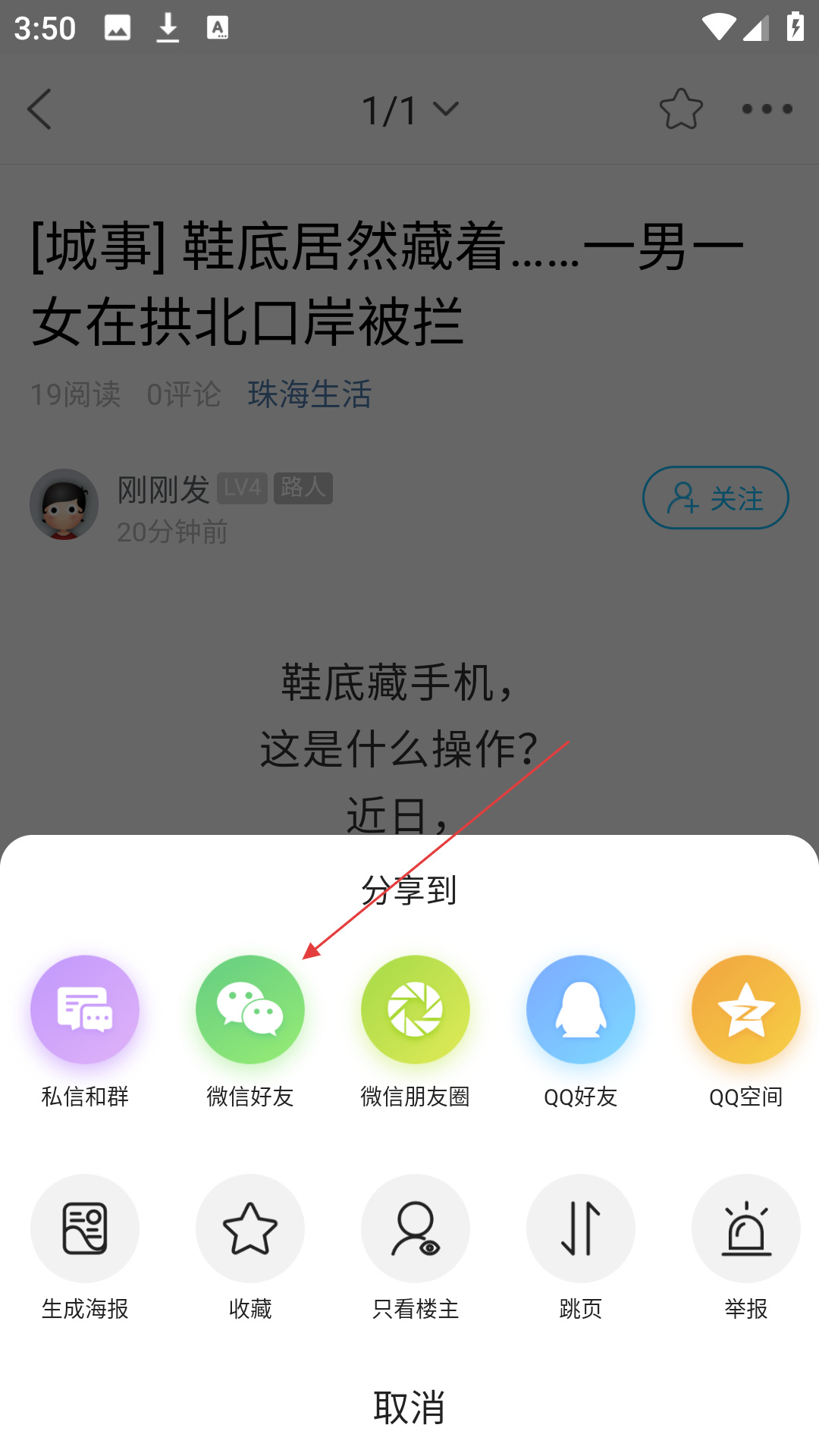Share to 微信朋友圈

416,1009
